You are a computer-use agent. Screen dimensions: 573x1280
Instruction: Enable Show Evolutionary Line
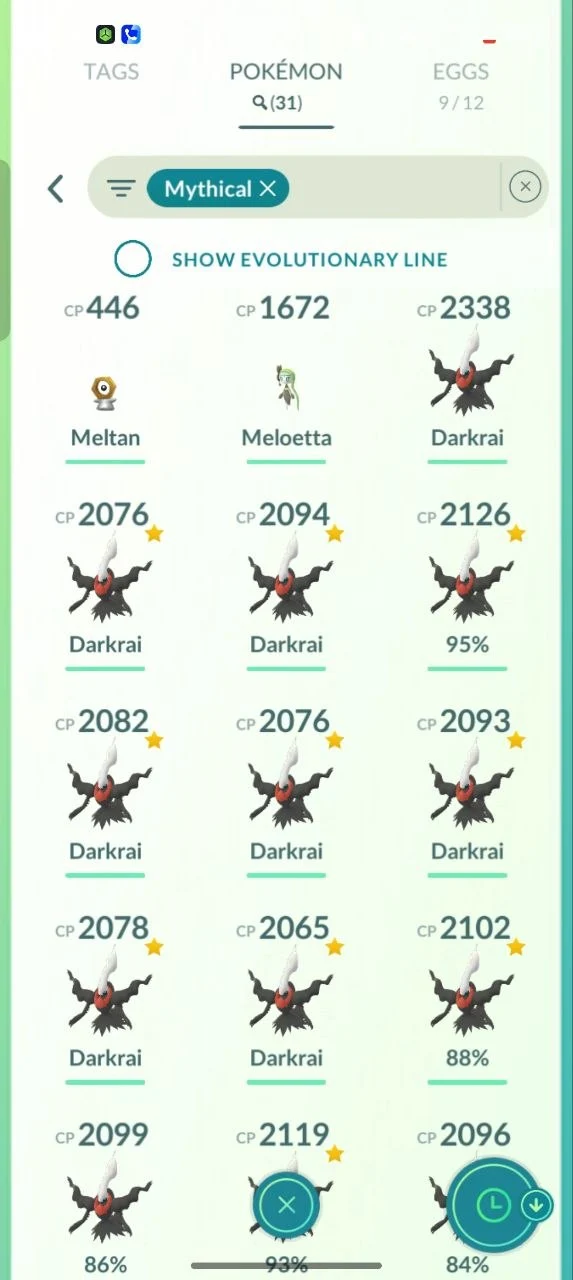pos(133,259)
